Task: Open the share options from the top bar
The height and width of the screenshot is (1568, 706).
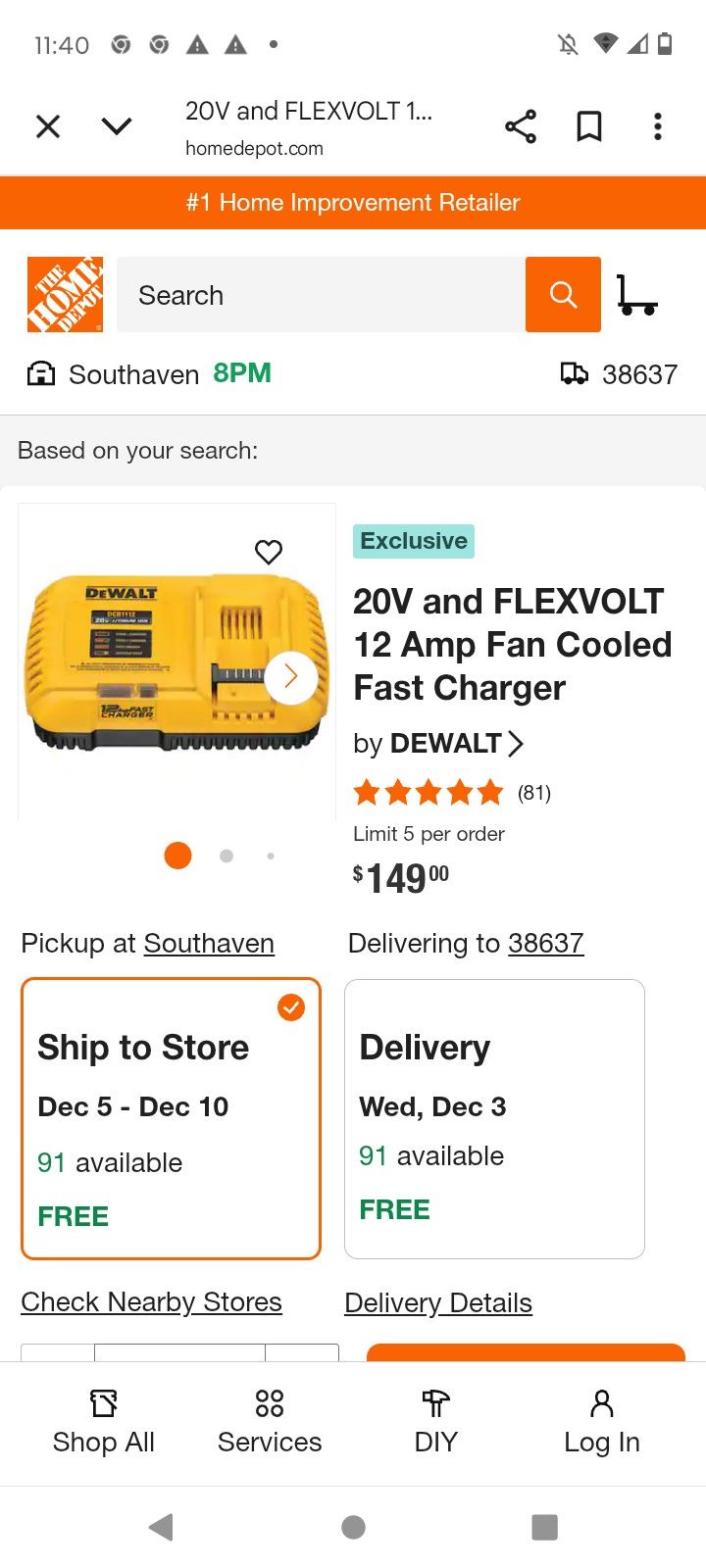Action: [x=520, y=125]
